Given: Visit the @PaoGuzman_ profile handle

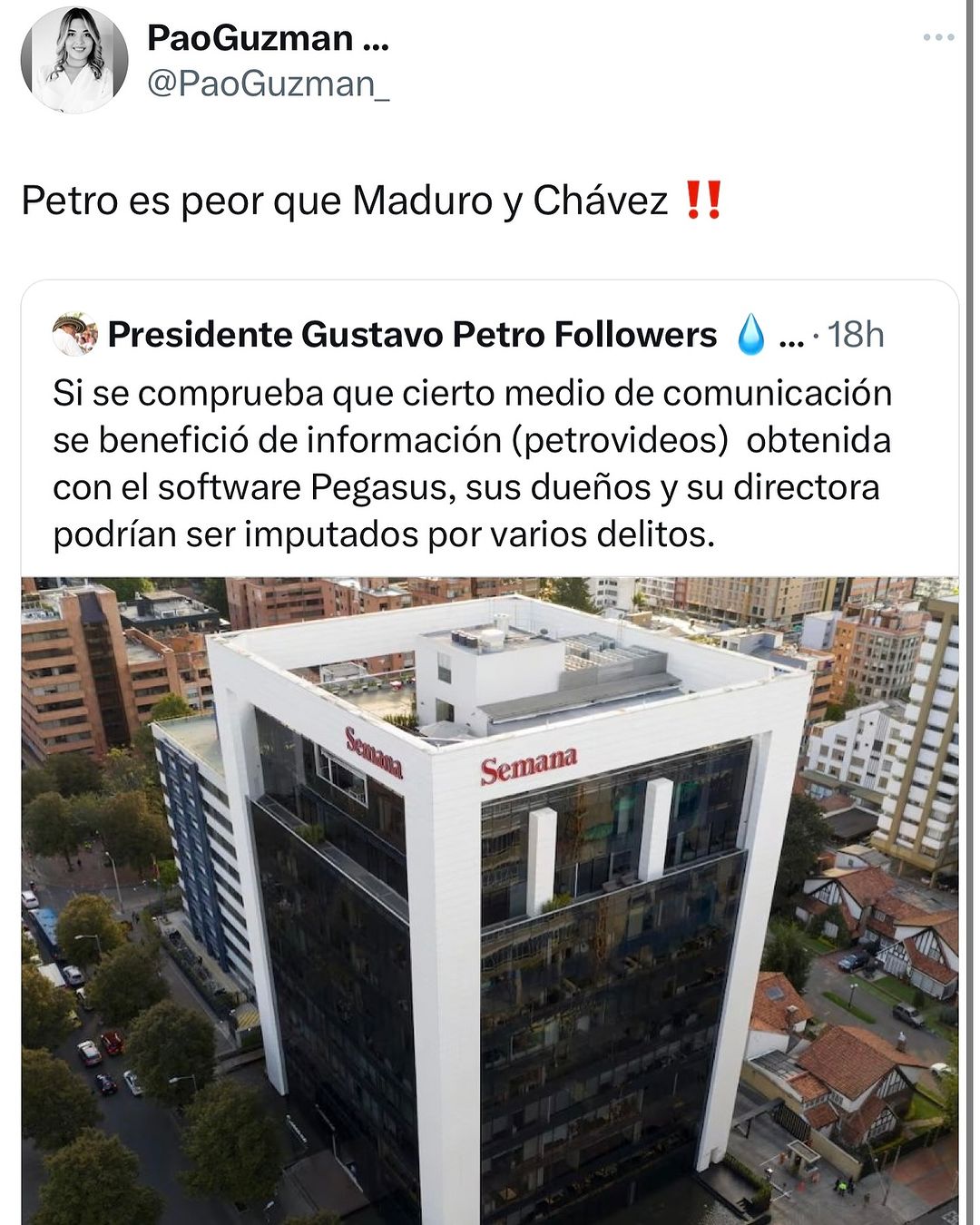Looking at the screenshot, I should 268,83.
